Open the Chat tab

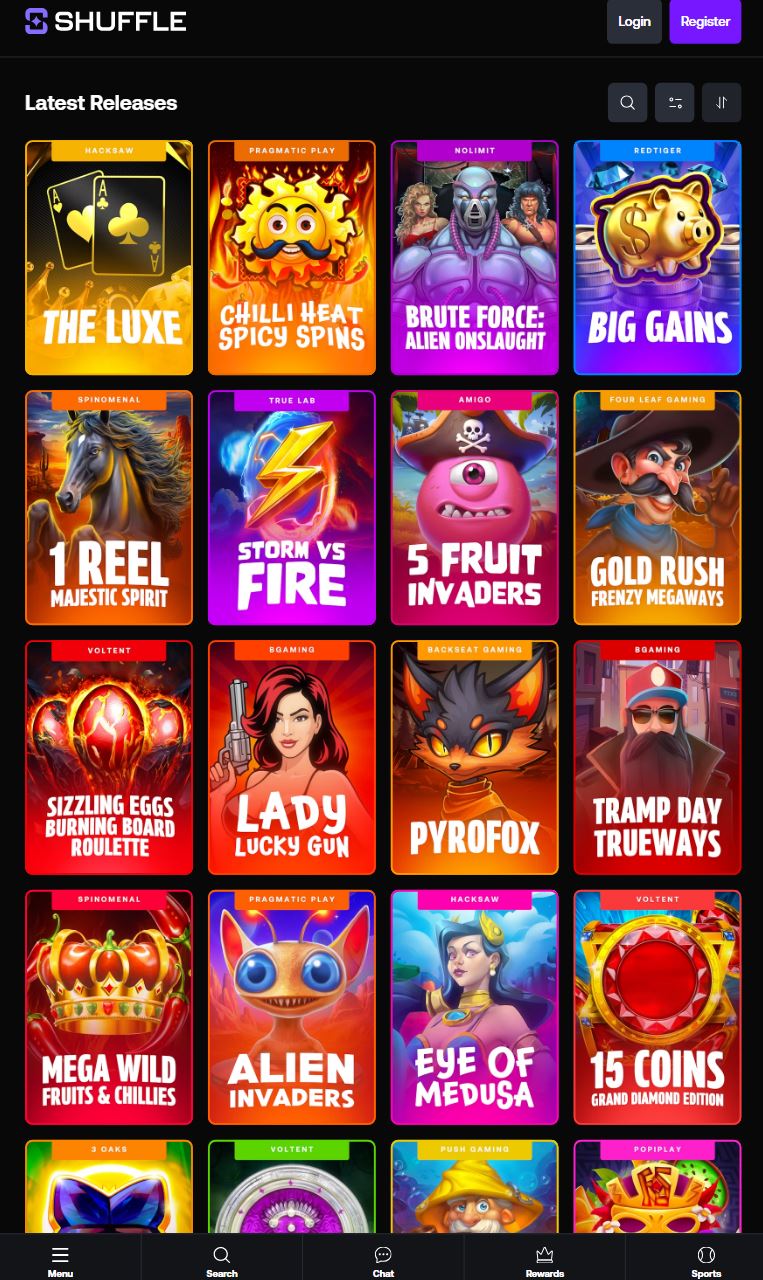383,1260
